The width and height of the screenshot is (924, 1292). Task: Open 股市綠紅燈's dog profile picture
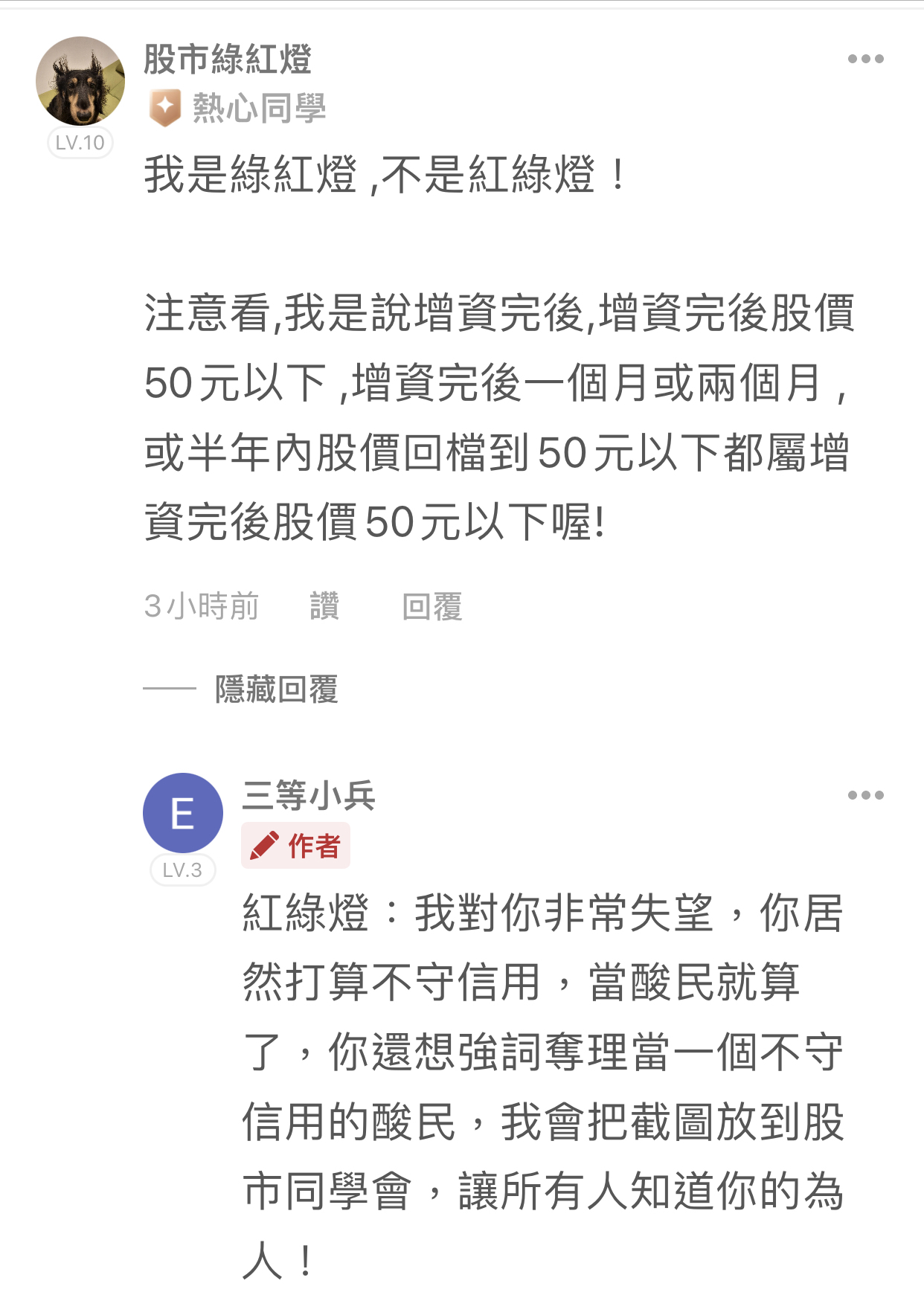pos(80,81)
